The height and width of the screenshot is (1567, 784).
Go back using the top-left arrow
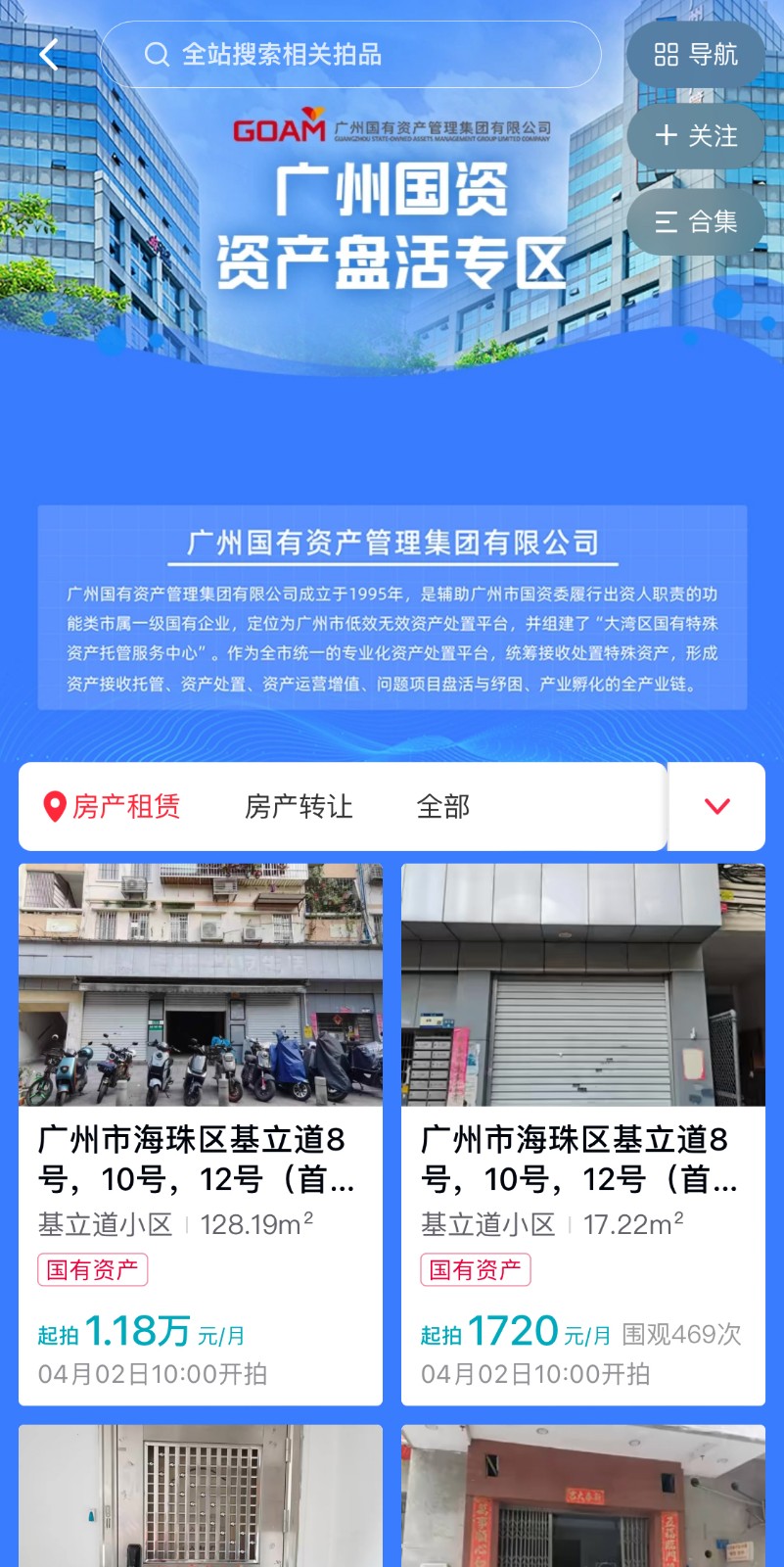[x=49, y=55]
